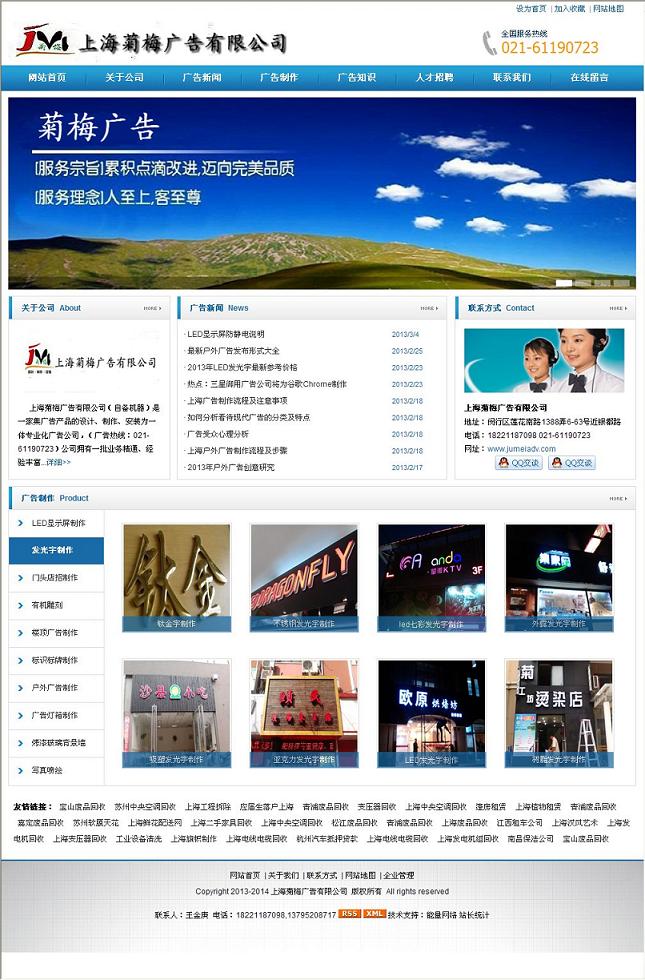Open the 网站首页 navigation tab

(47, 78)
